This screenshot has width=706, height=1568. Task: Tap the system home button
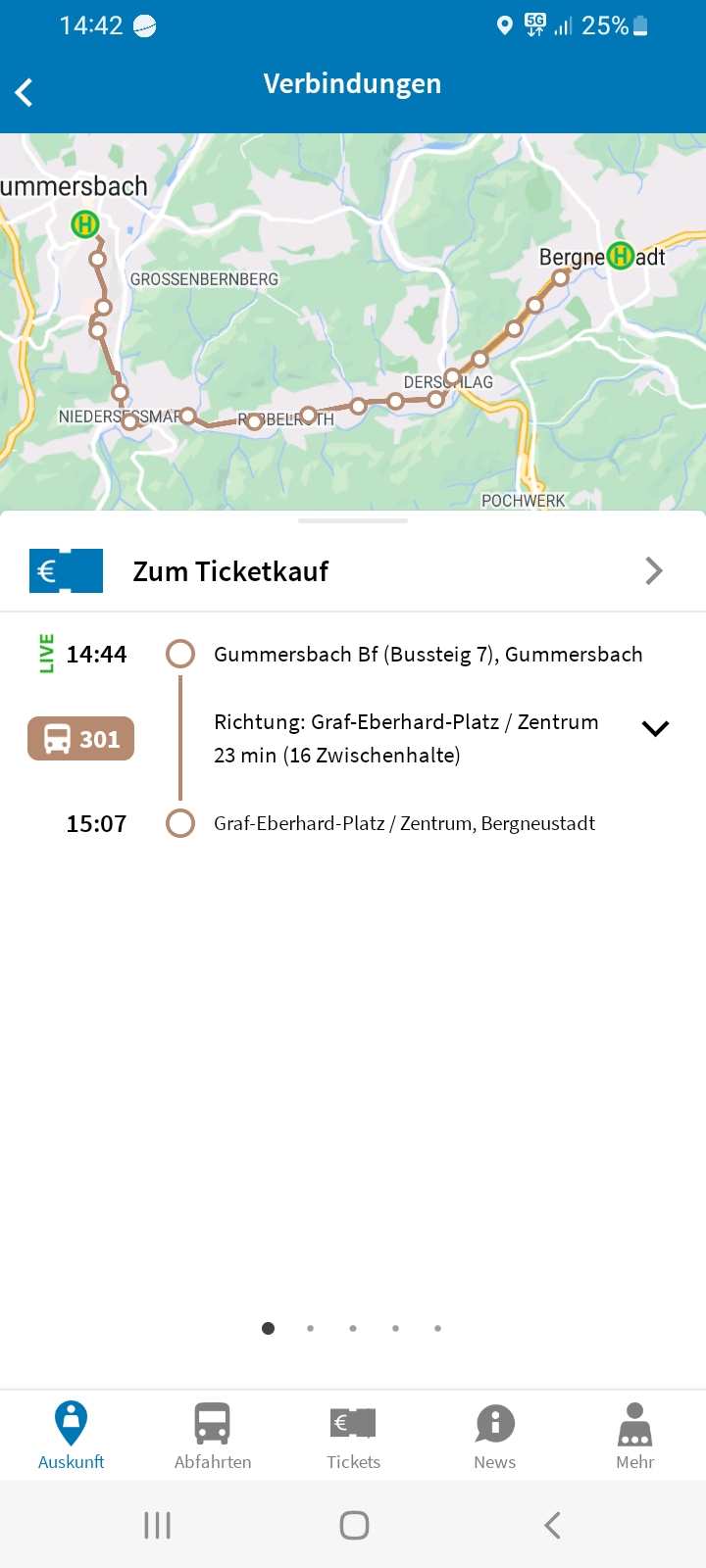(354, 1525)
